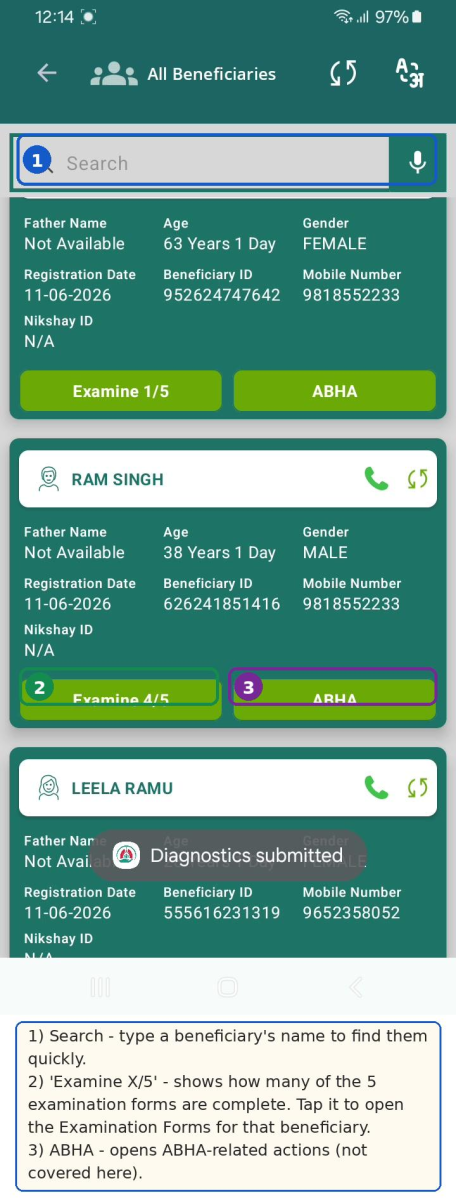Viewport: 456px width, 1200px height.
Task: Sync Ram Singh's record
Action: 417,479
